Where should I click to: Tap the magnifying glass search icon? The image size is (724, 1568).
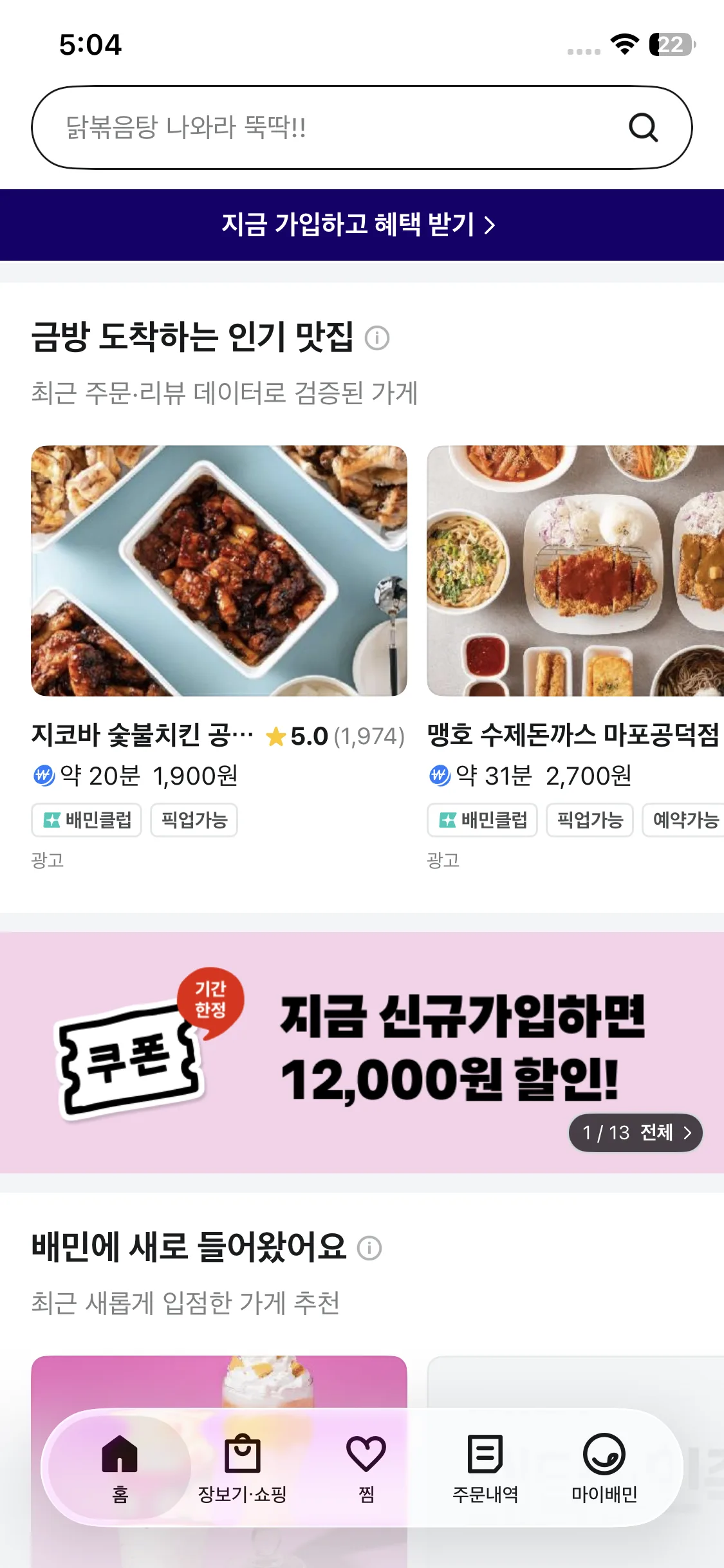(643, 127)
